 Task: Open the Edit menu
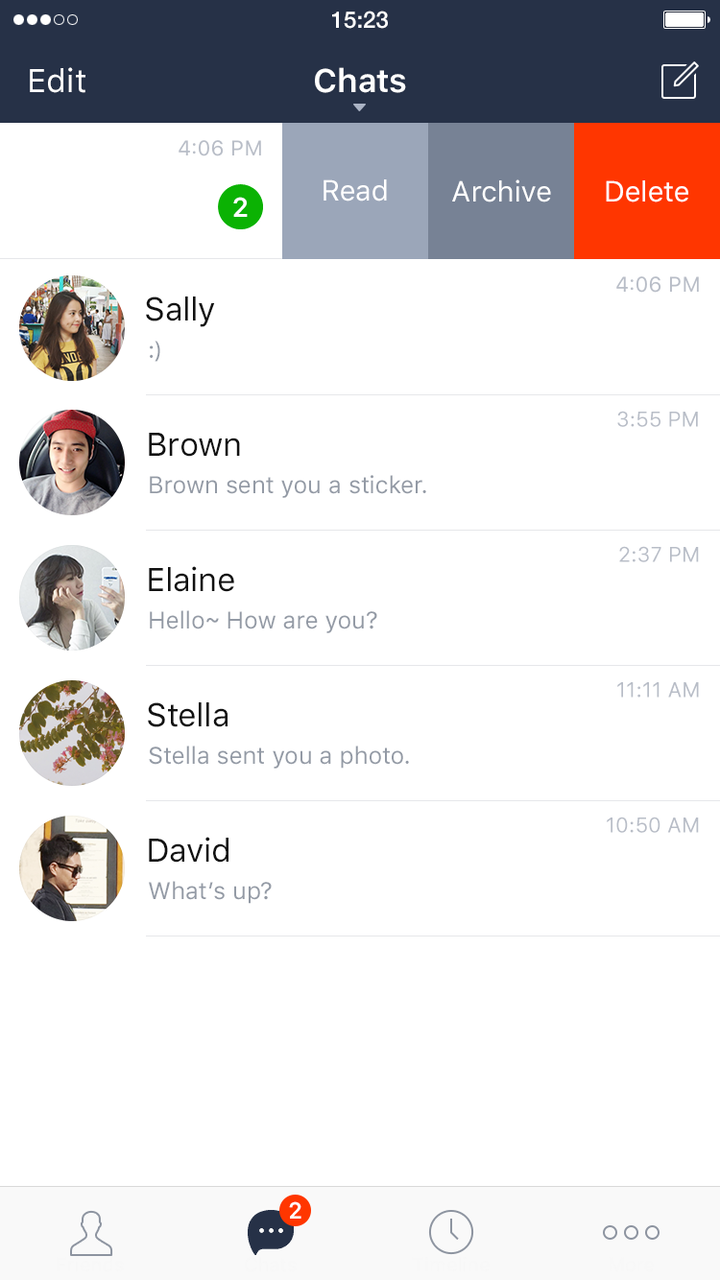point(56,81)
